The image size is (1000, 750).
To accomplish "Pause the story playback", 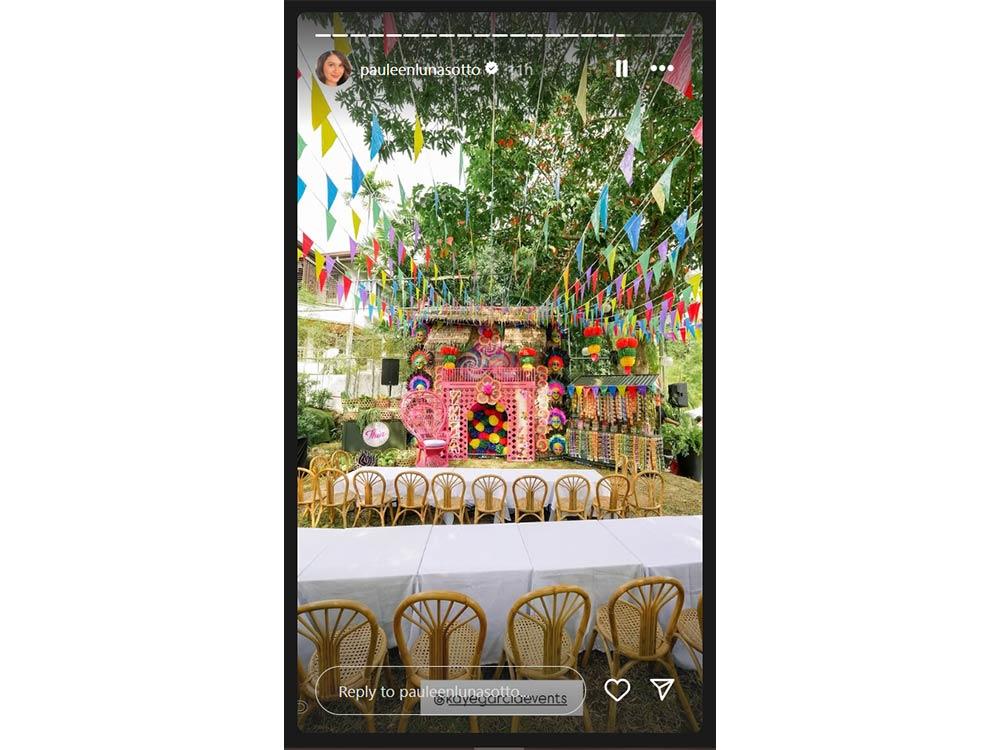I will [621, 69].
